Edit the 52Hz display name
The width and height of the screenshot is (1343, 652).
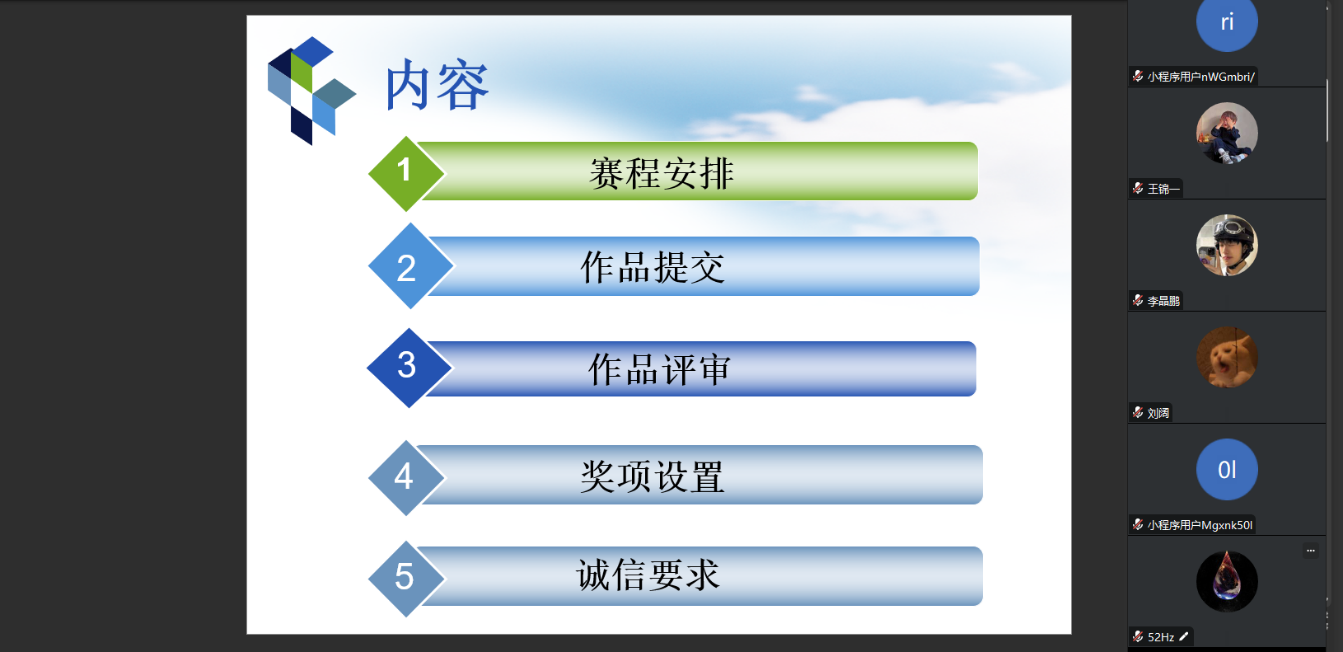pos(1184,636)
